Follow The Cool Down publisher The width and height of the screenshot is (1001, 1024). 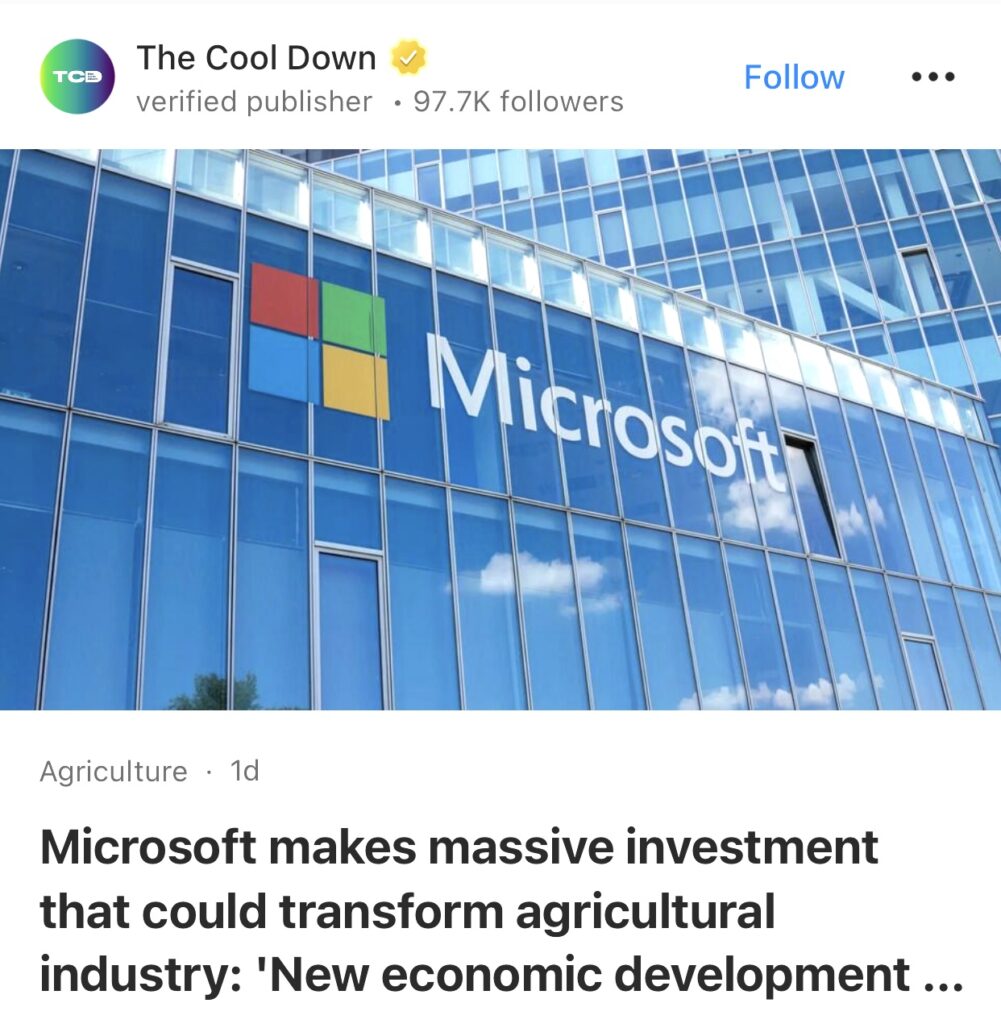(793, 78)
